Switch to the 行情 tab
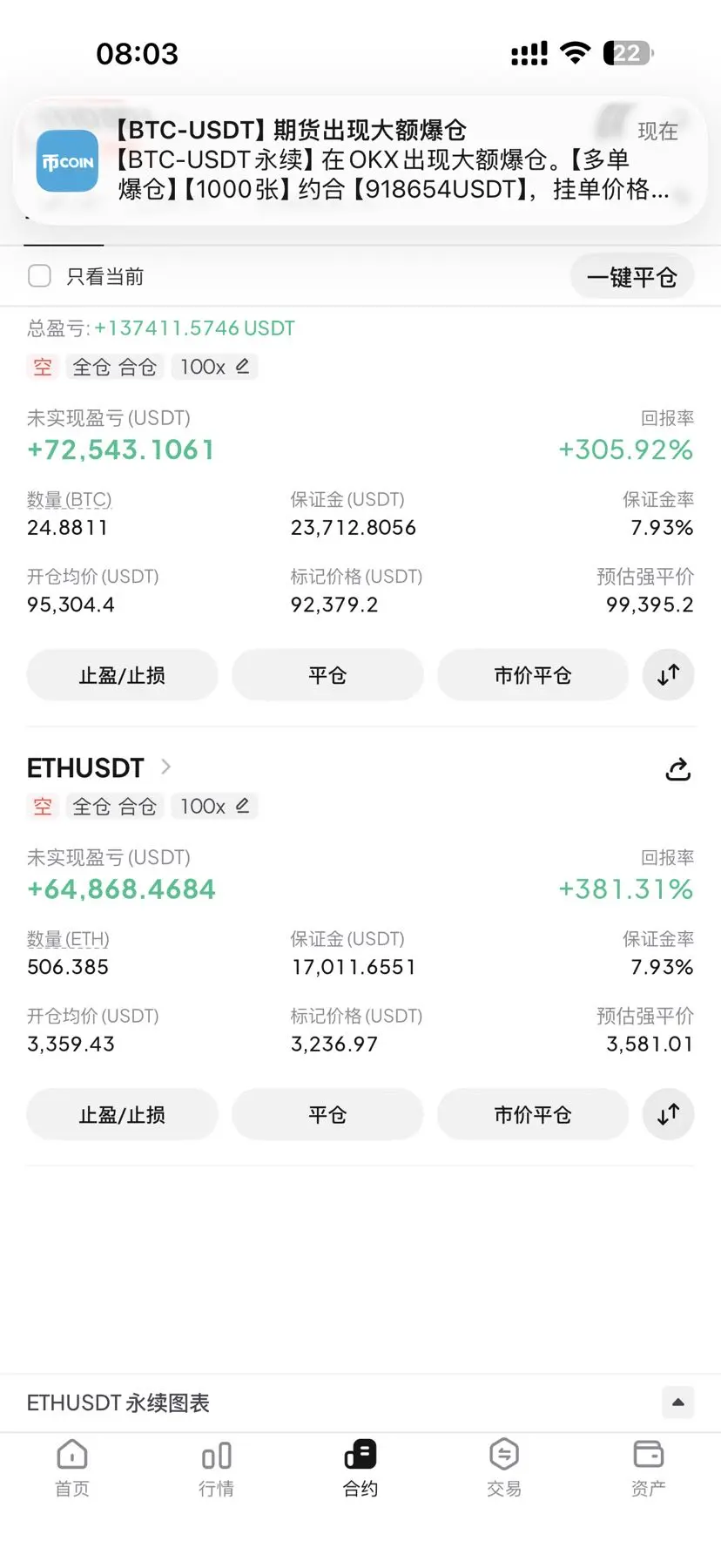The image size is (721, 1568). tap(216, 1468)
